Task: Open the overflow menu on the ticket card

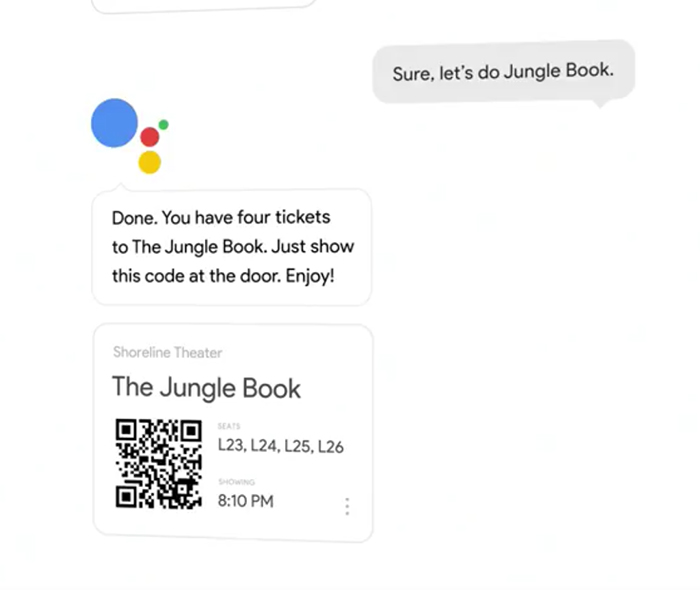Action: [347, 506]
